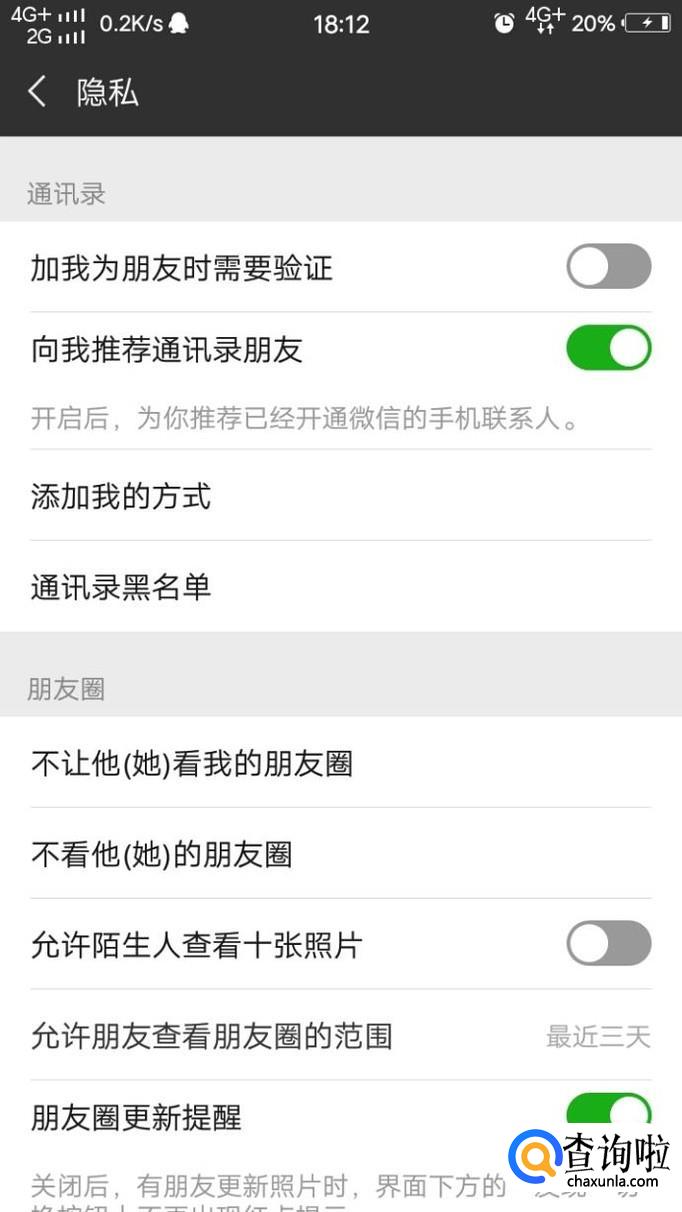
Task: Enable 加我为朋友时需要验证 switch
Action: click(608, 267)
